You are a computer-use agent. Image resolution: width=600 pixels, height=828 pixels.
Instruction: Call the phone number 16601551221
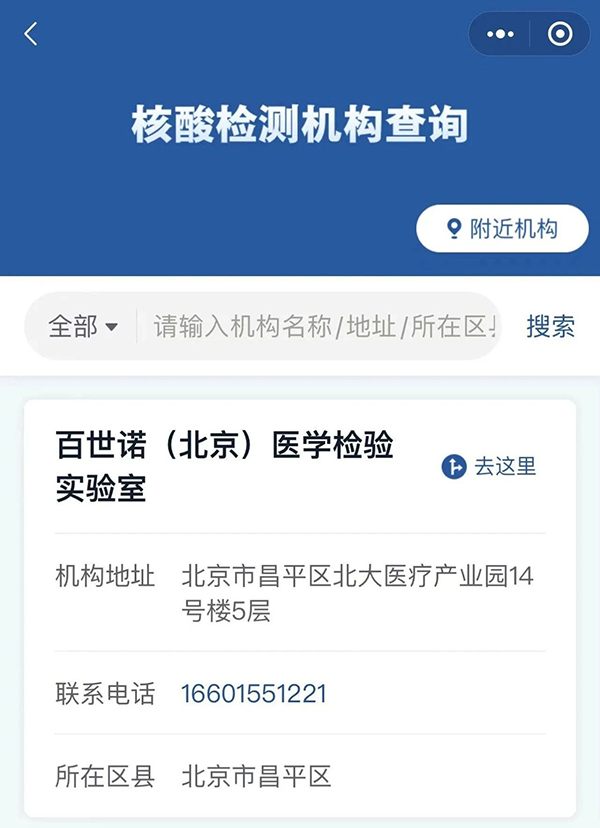pos(254,693)
